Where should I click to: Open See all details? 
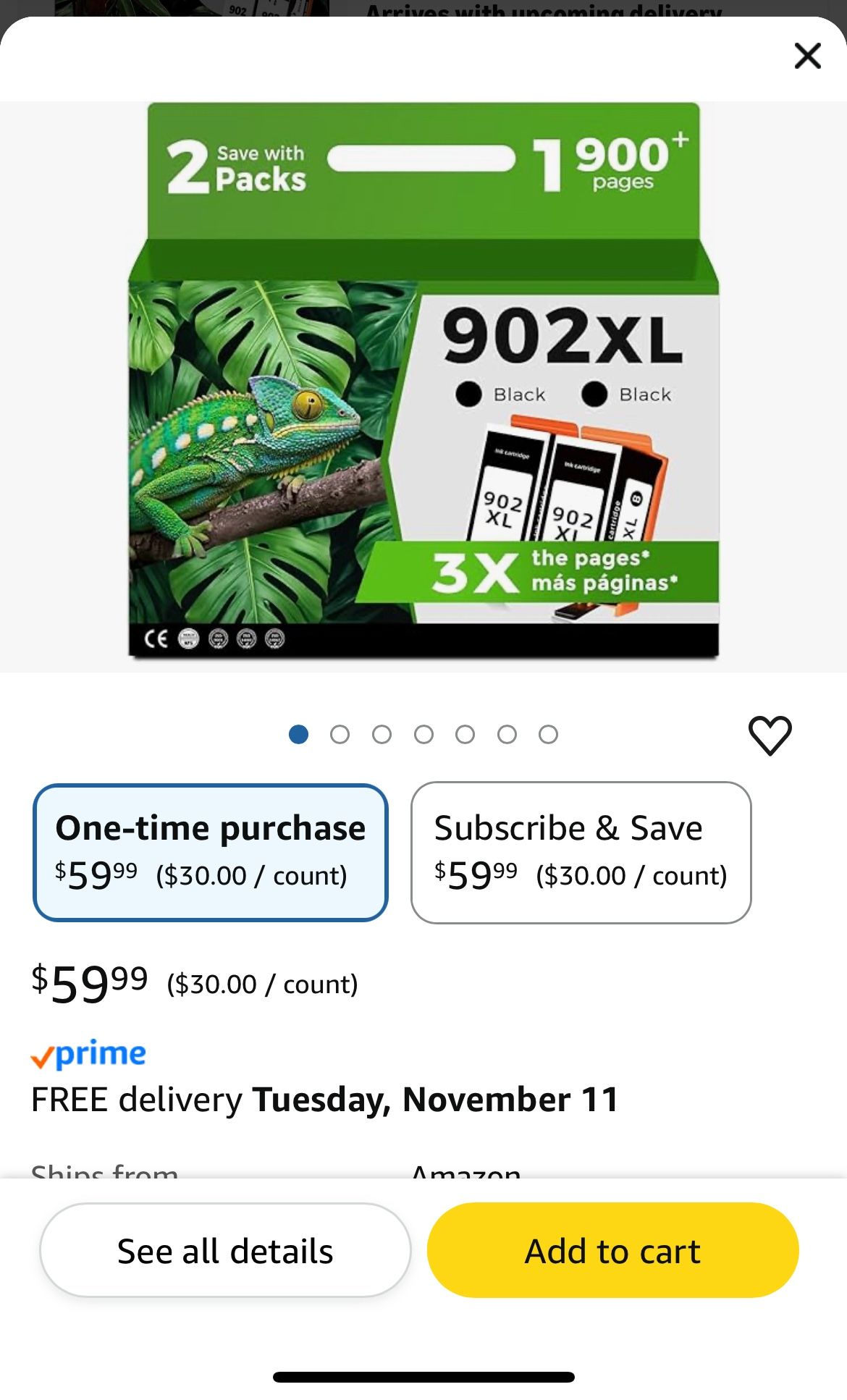[225, 1250]
